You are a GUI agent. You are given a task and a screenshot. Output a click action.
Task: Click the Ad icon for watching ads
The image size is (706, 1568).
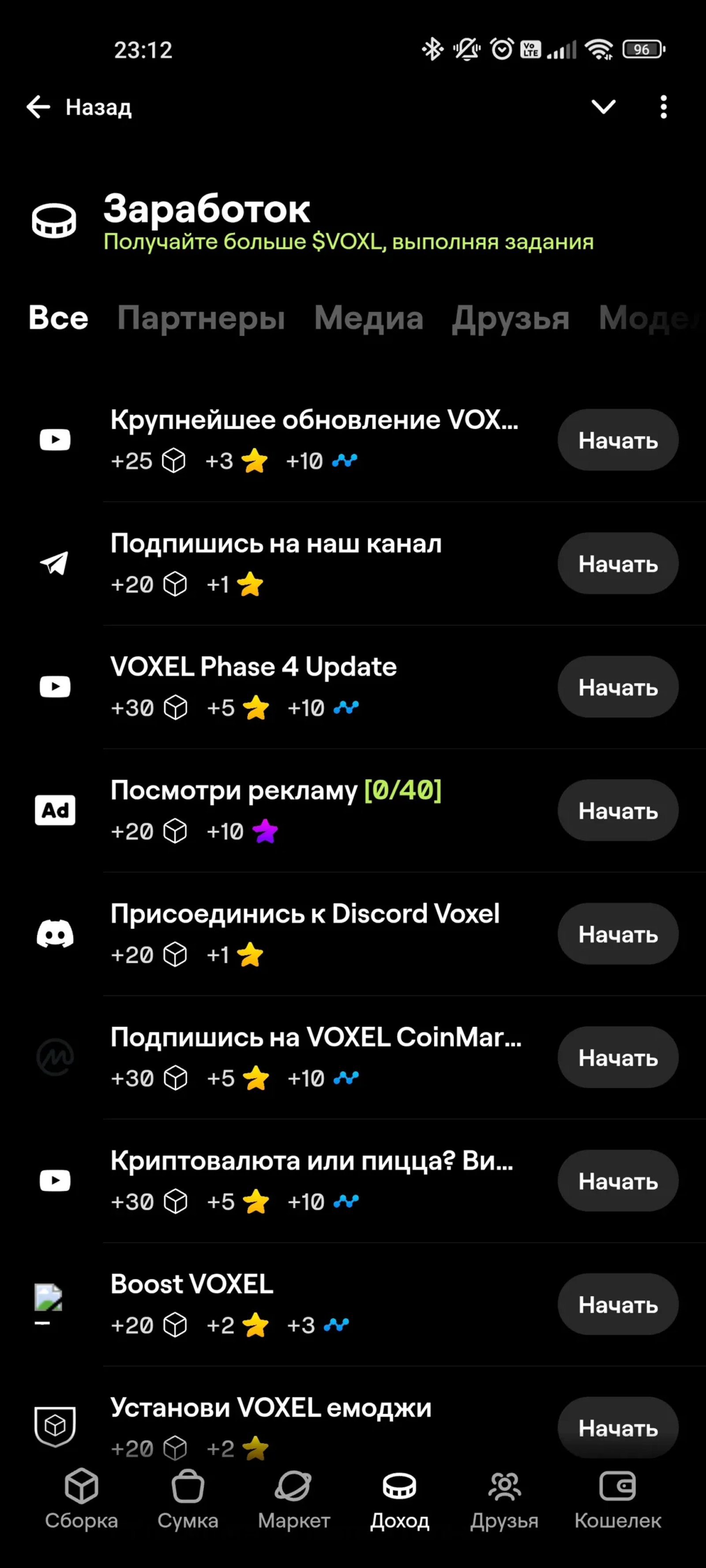pos(54,810)
